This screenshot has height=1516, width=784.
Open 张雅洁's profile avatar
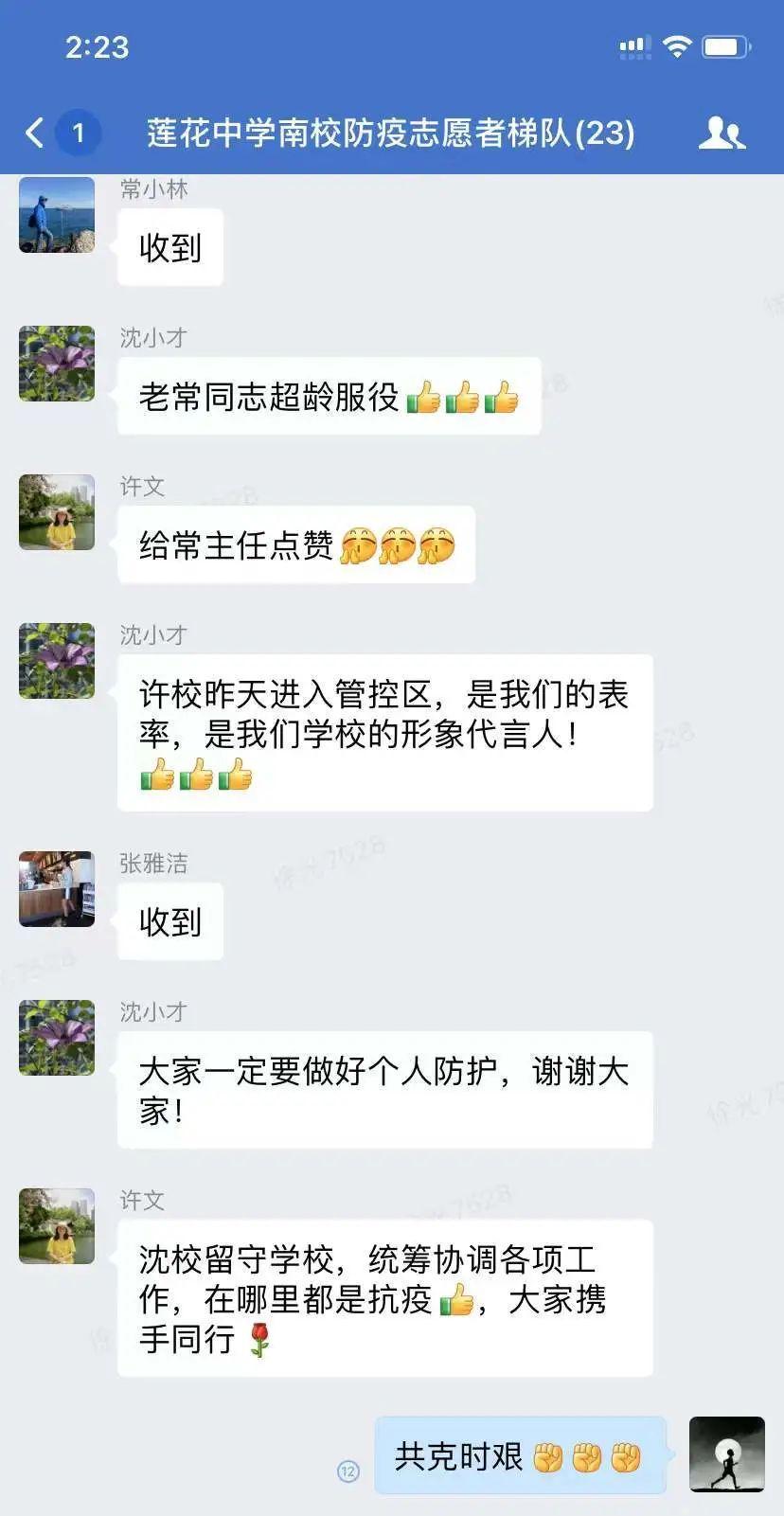pyautogui.click(x=57, y=888)
